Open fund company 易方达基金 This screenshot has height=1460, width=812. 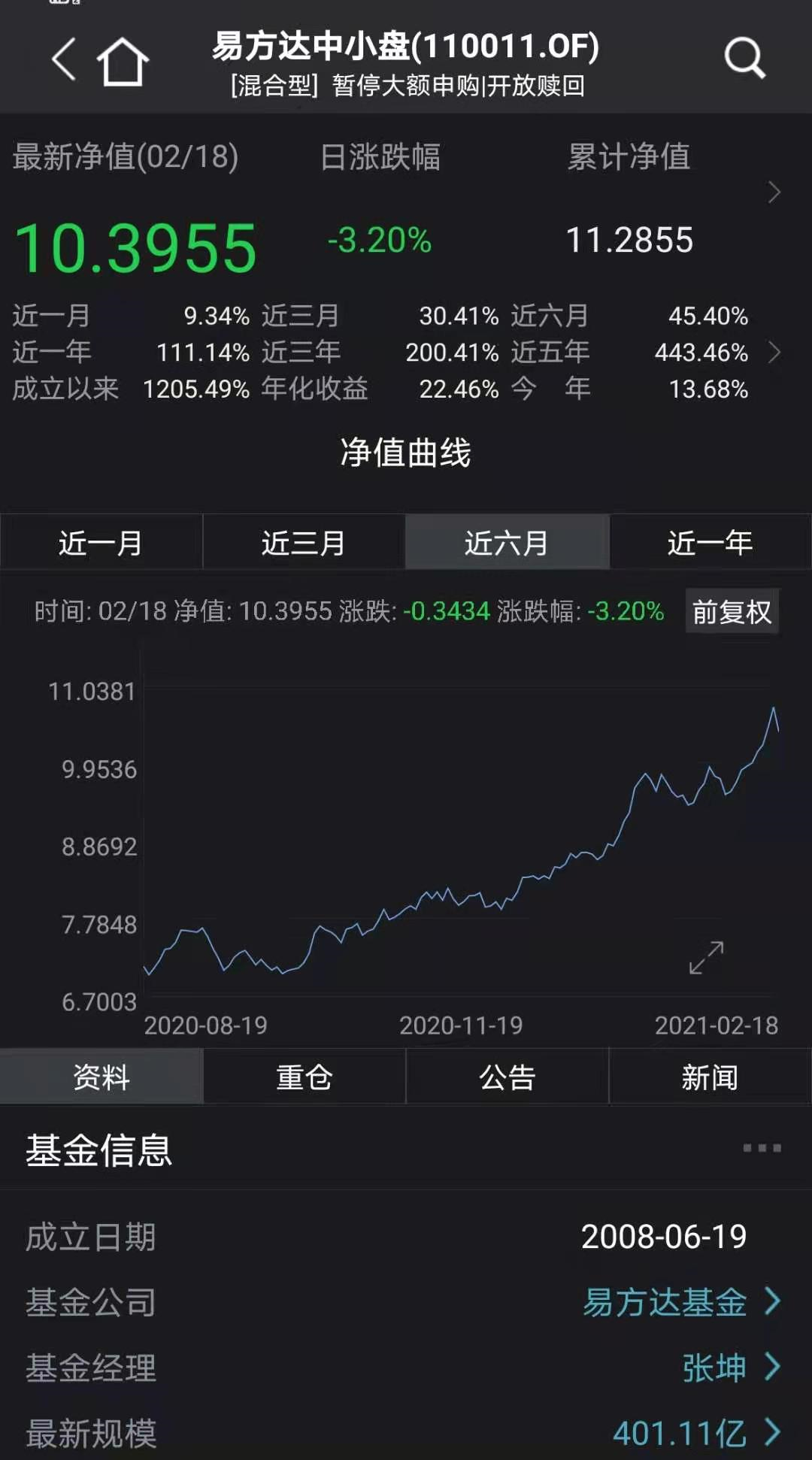[680, 1302]
